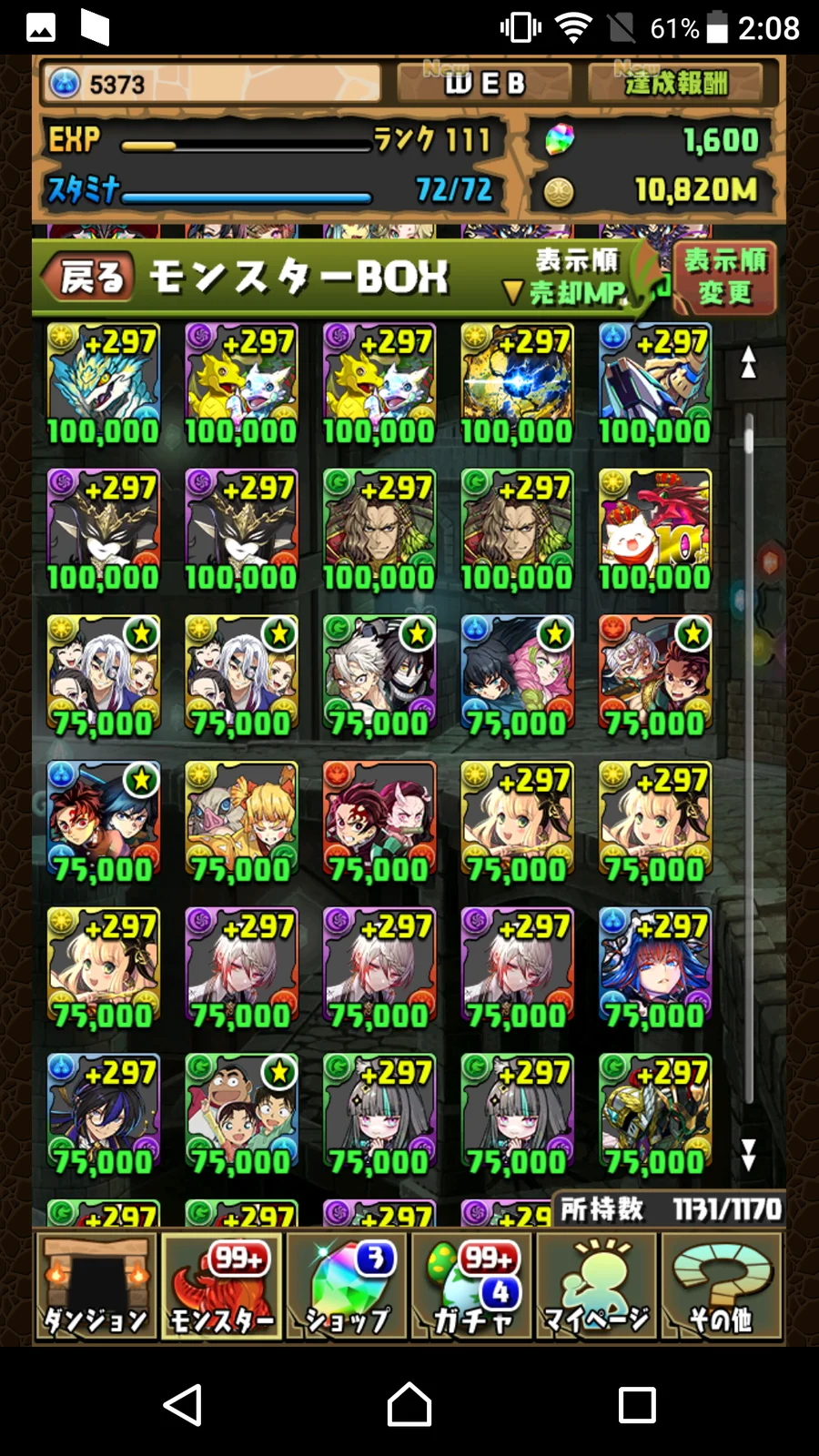The height and width of the screenshot is (1456, 819).
Task: Select the blue dragon 100,000 monster
Action: click(103, 384)
